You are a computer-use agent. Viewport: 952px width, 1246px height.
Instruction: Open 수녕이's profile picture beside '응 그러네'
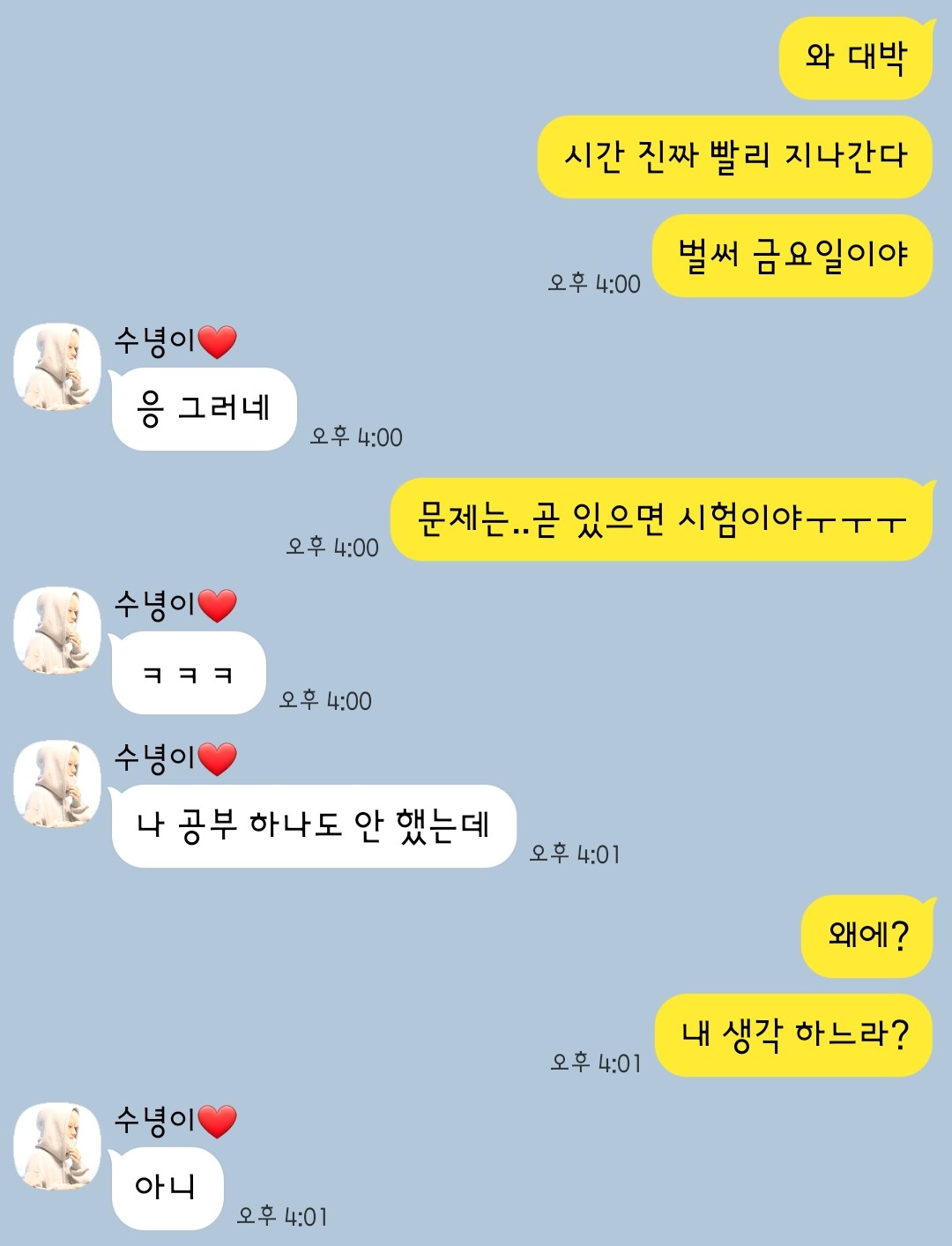click(x=57, y=367)
